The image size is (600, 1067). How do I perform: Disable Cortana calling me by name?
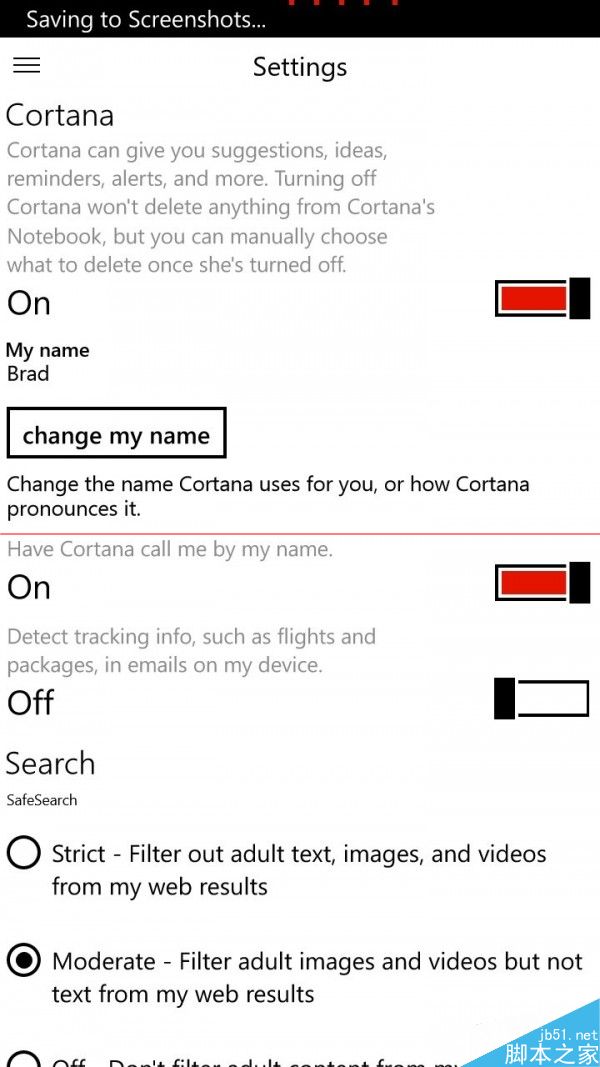(542, 583)
